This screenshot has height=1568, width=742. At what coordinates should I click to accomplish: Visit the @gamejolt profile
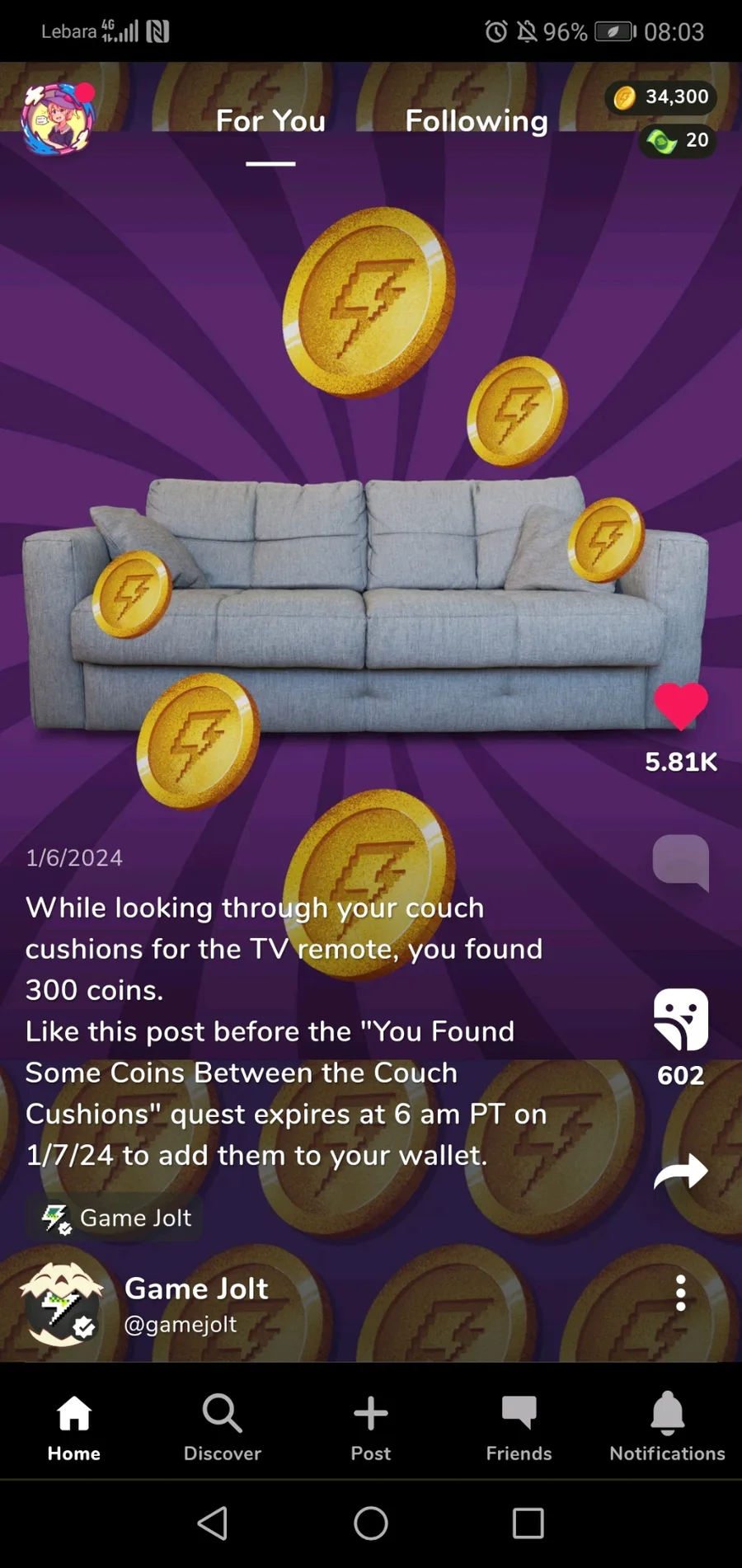coord(180,1324)
